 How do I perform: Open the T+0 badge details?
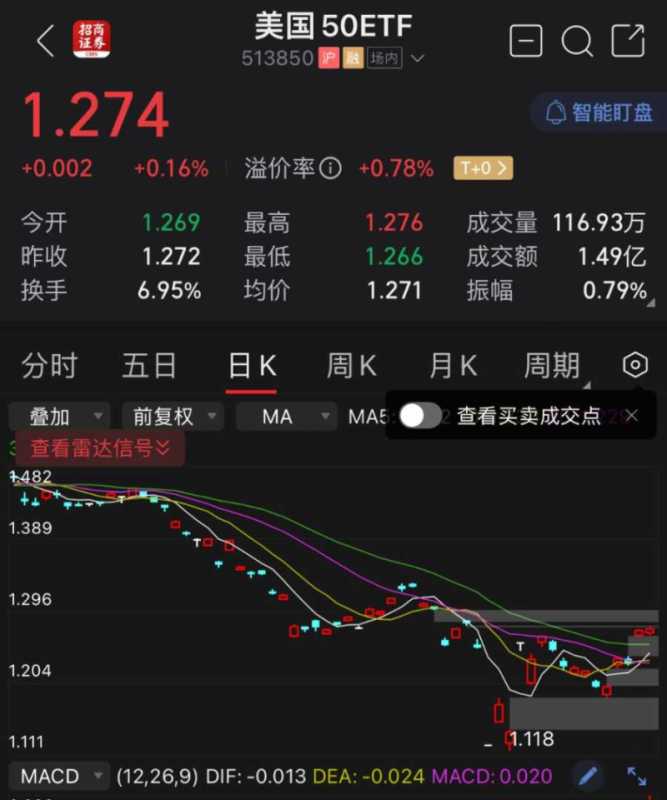483,168
